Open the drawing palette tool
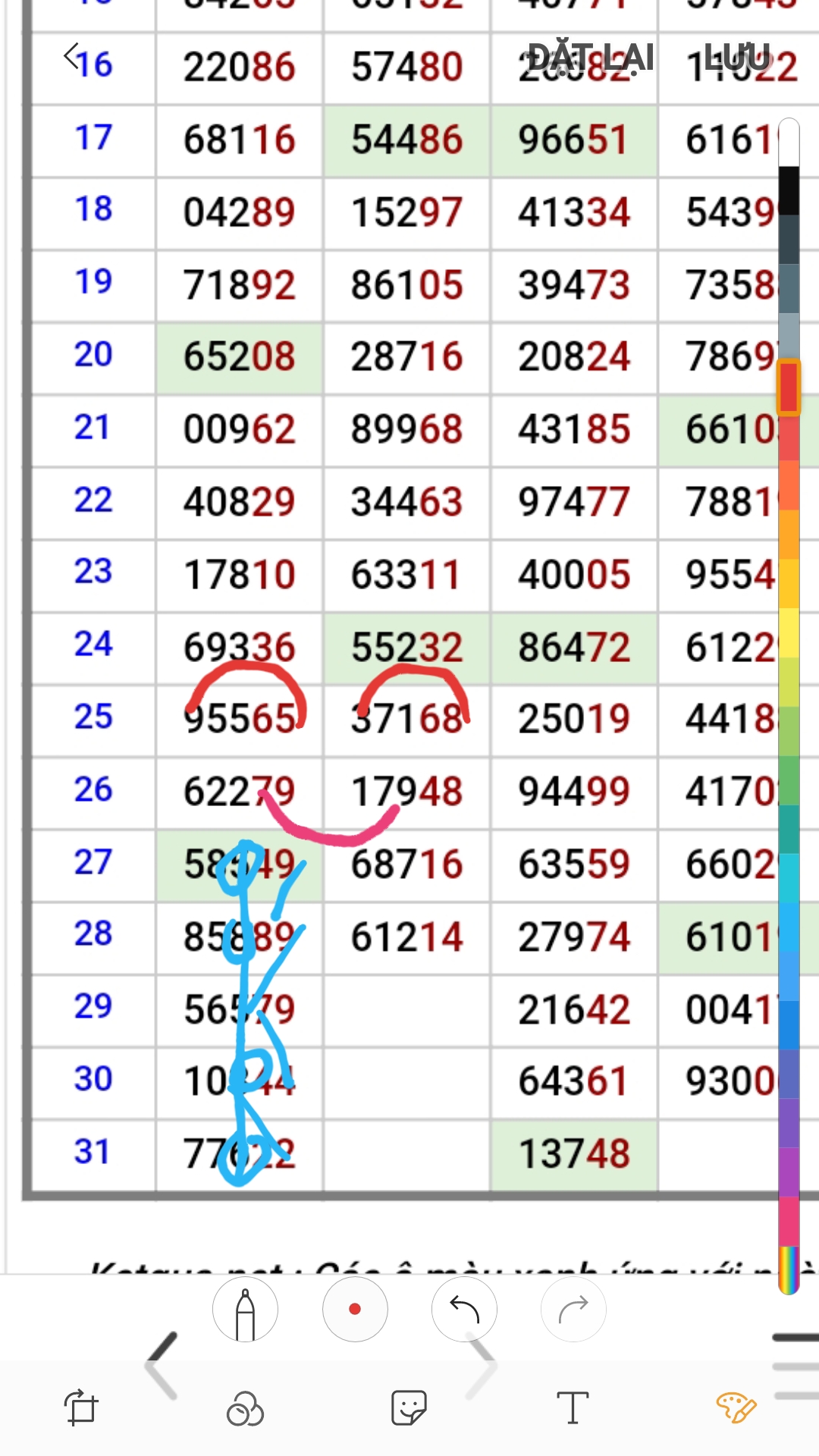The width and height of the screenshot is (819, 1456). tap(736, 1408)
